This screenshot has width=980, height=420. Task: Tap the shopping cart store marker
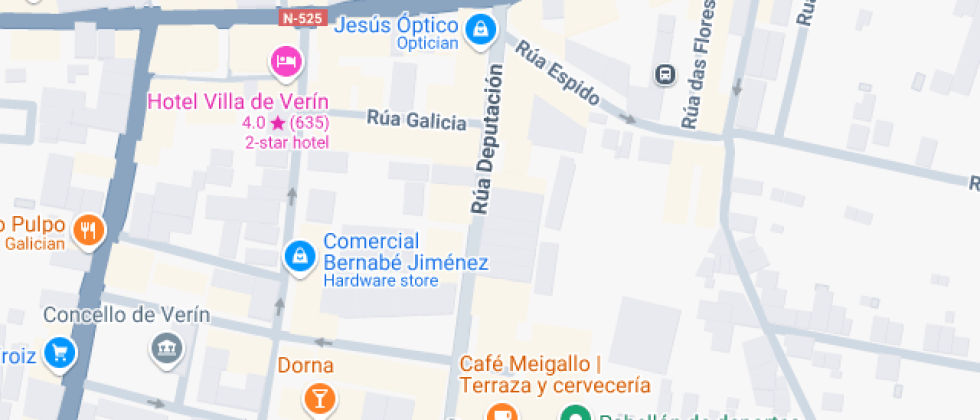tap(60, 354)
